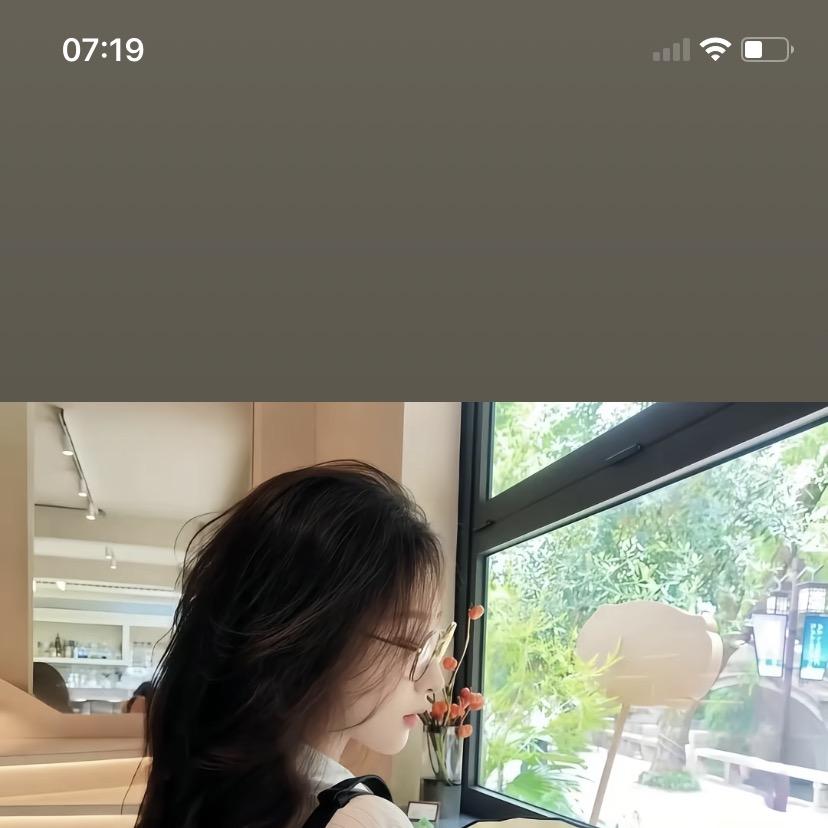Tap the photo of the woman by the window
This screenshot has width=828, height=828.
[414, 614]
